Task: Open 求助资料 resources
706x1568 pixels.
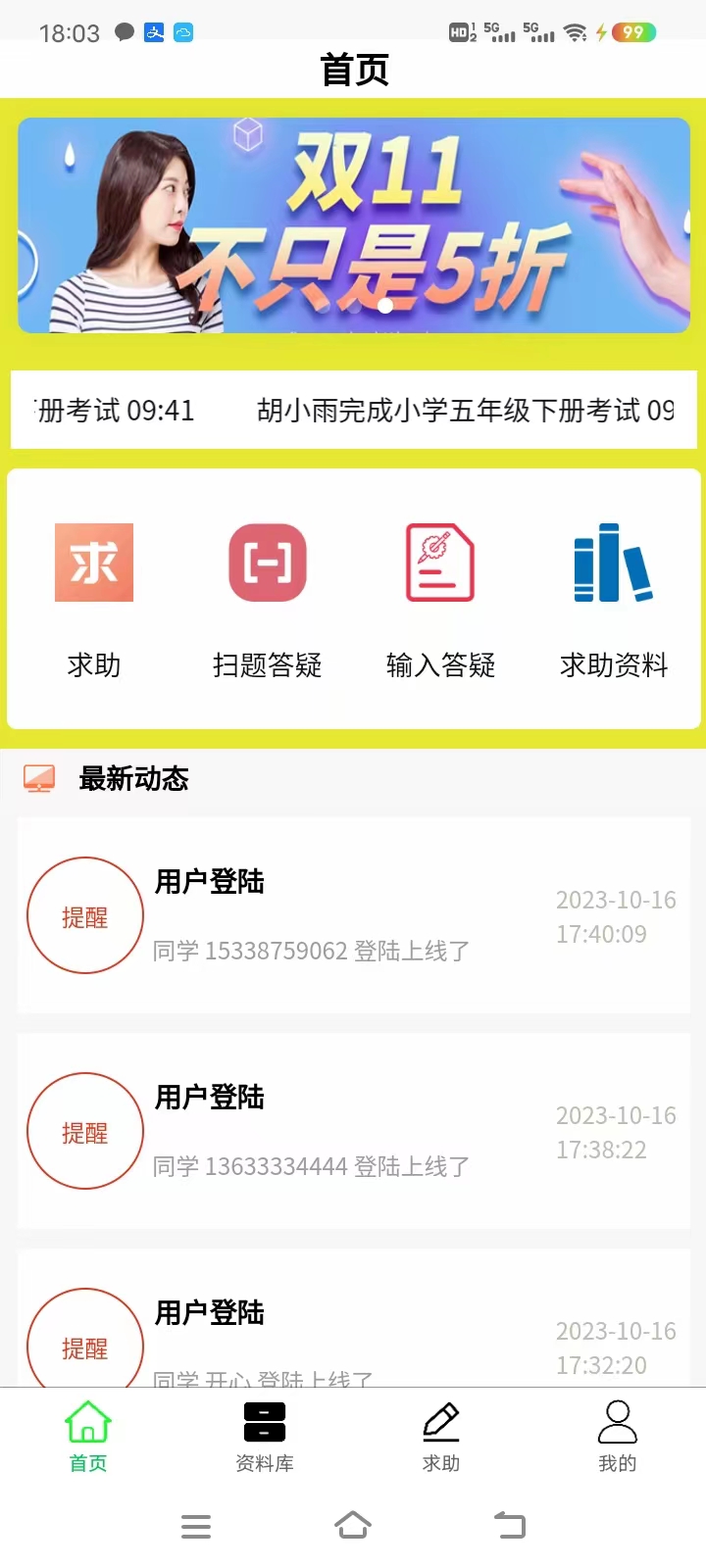Action: pos(614,598)
